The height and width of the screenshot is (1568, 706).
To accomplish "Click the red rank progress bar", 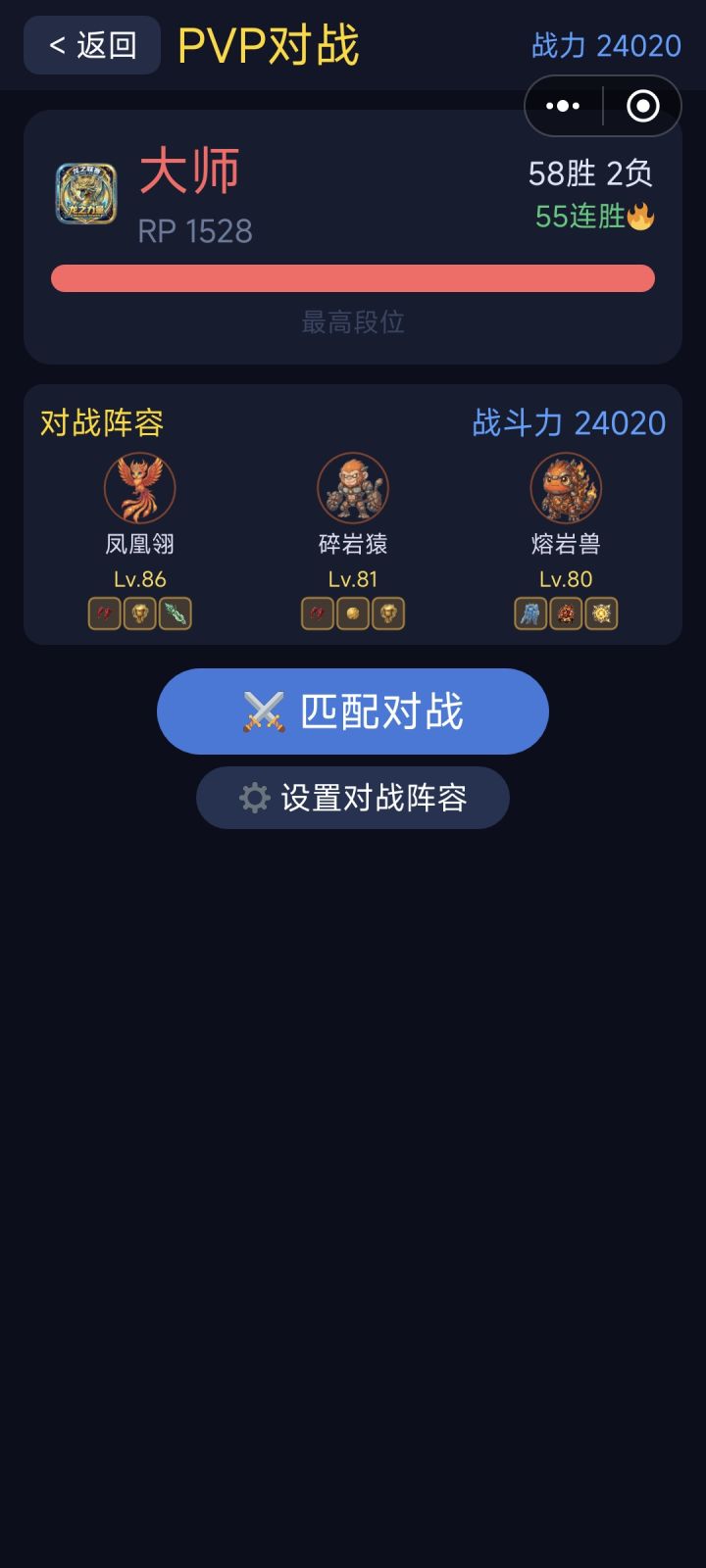I will coord(353,279).
